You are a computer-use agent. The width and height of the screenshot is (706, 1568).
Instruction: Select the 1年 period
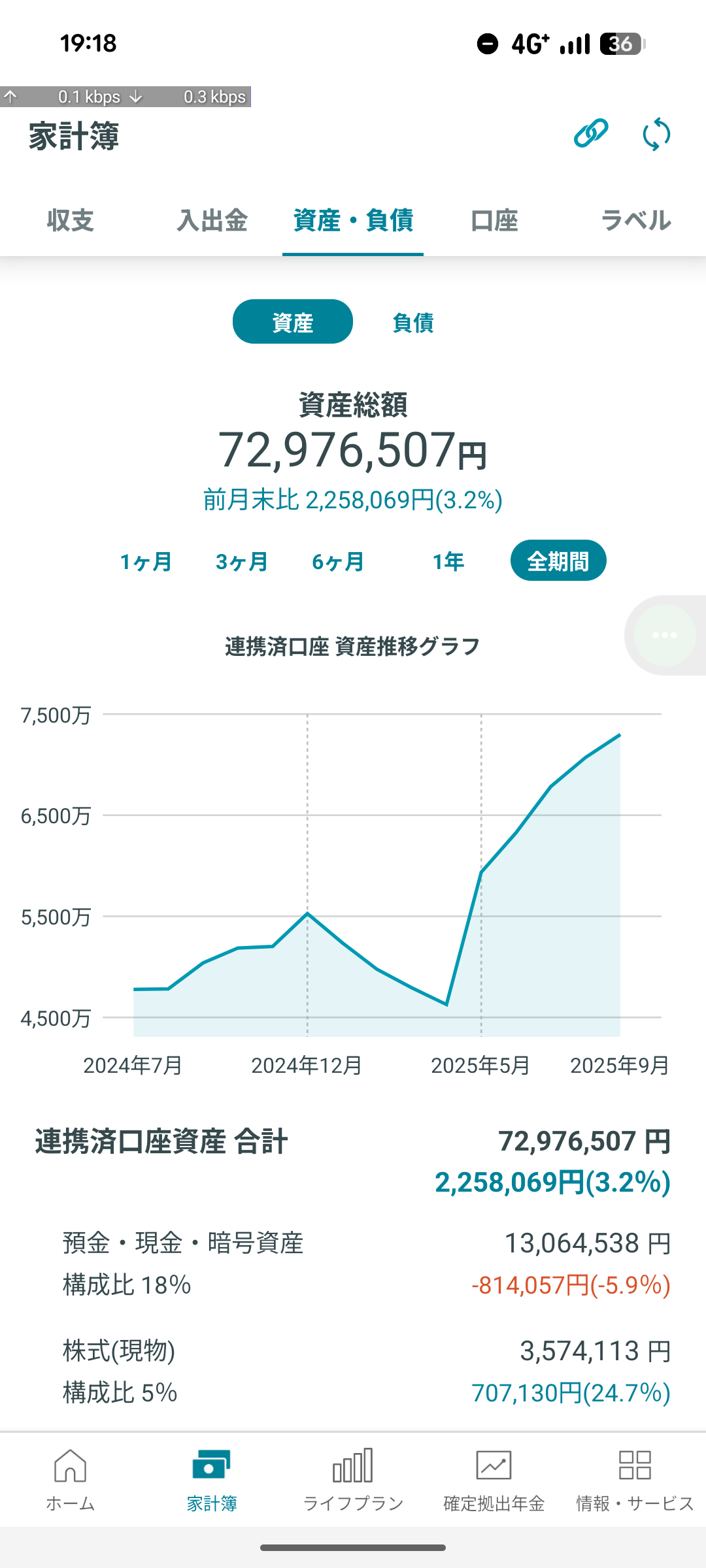tap(448, 561)
